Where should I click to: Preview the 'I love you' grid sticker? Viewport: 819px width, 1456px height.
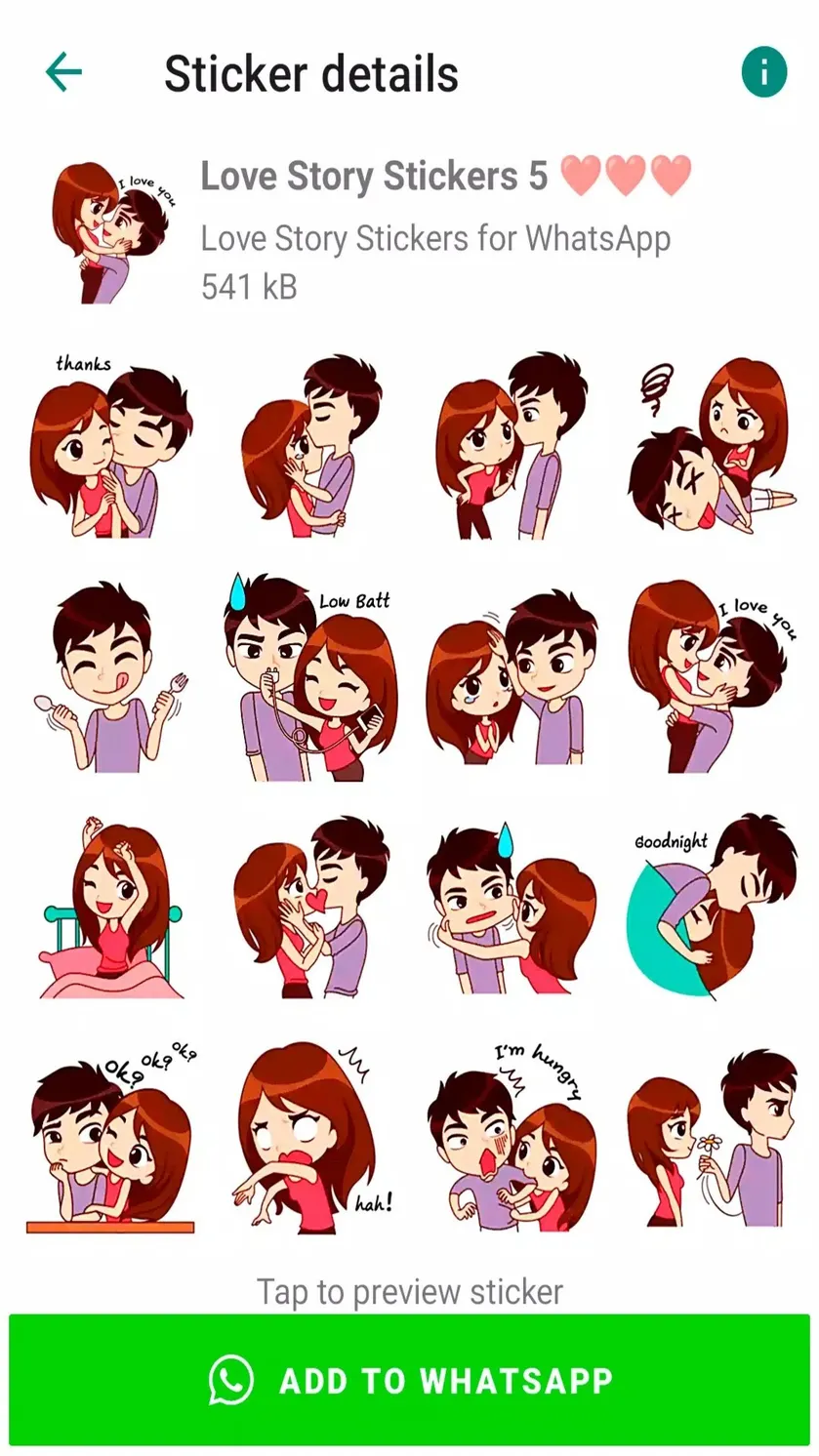point(712,677)
